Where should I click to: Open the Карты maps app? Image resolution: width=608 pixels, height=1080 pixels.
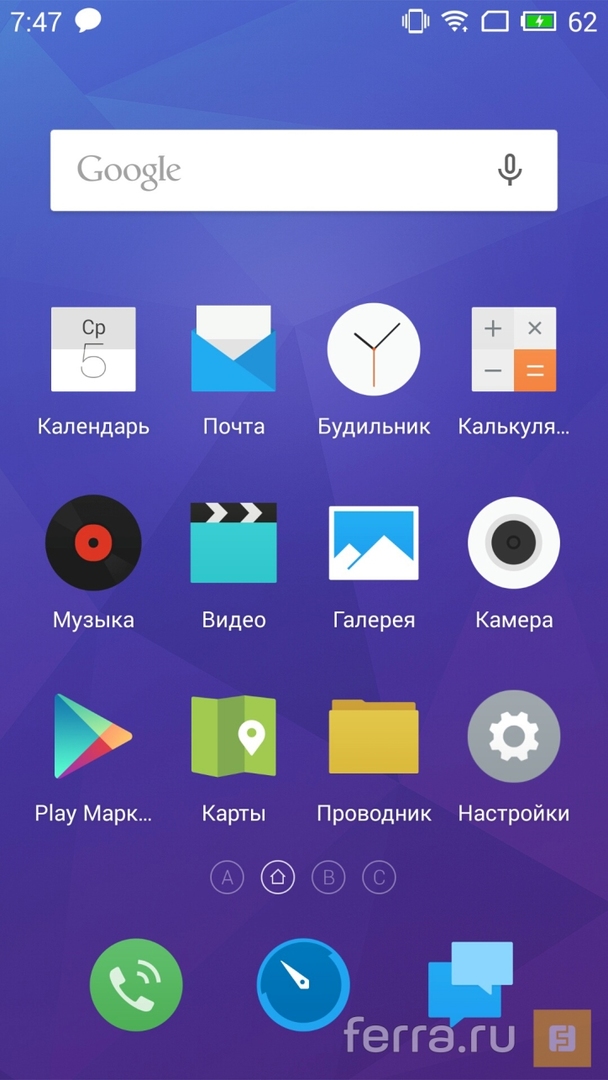click(233, 737)
